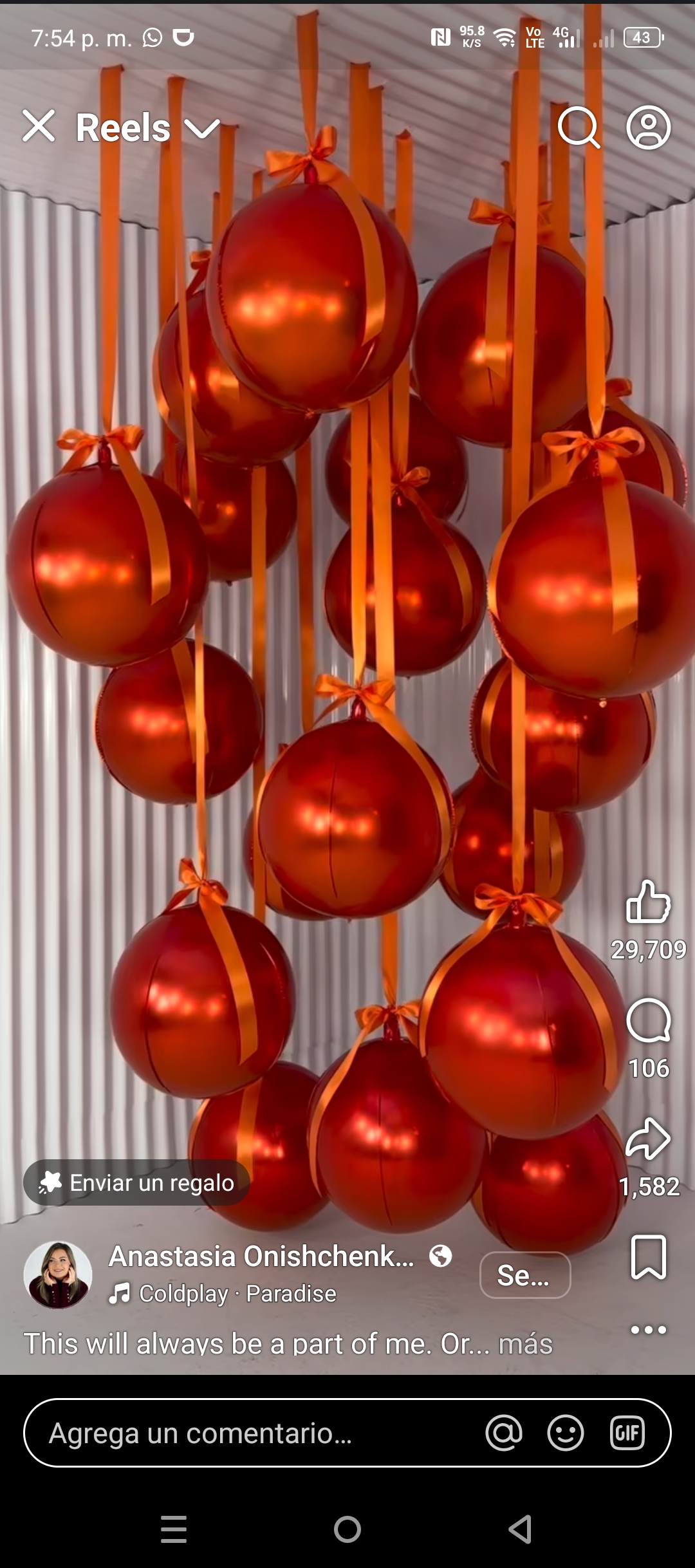Follow Anastasia with the Se... button

(524, 1275)
